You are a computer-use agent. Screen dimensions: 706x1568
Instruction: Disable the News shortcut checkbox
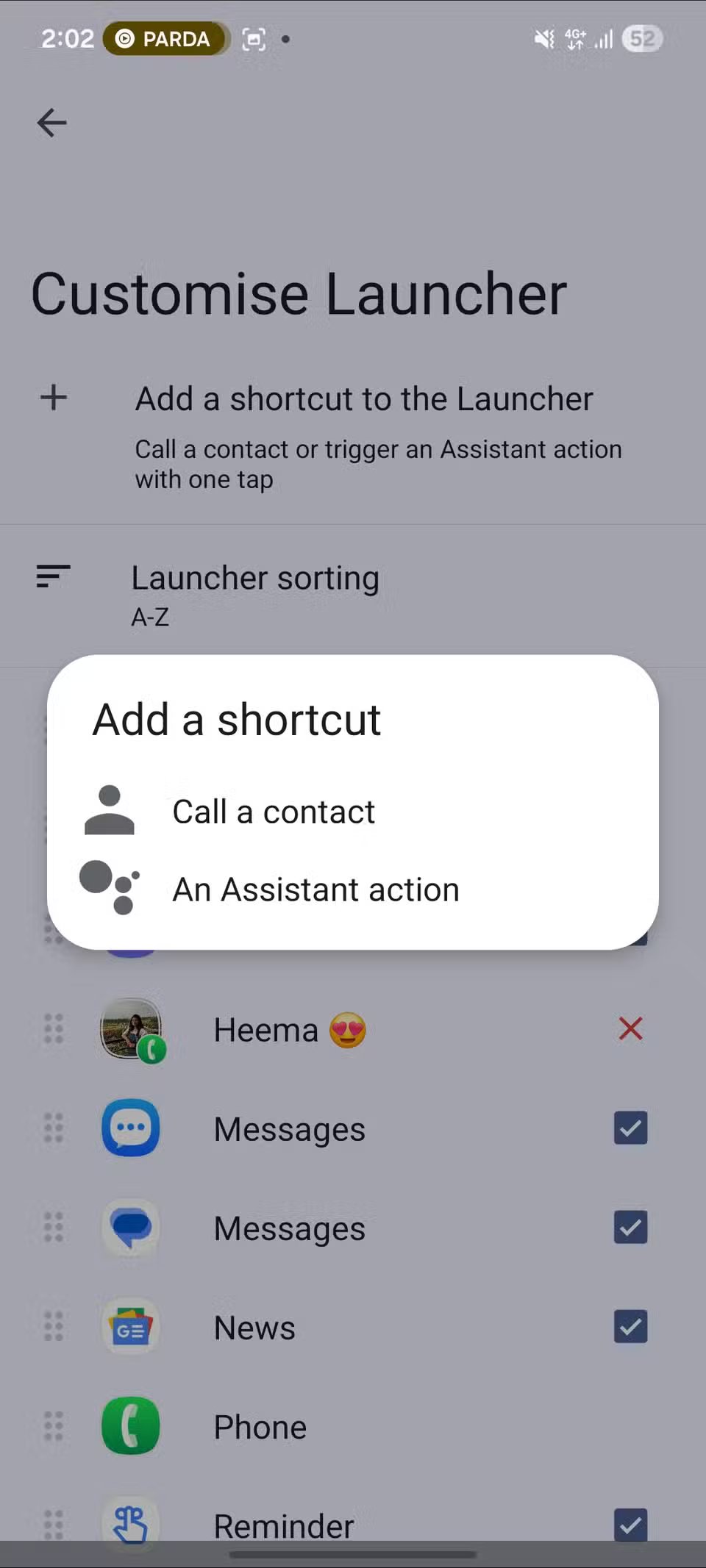click(630, 1327)
